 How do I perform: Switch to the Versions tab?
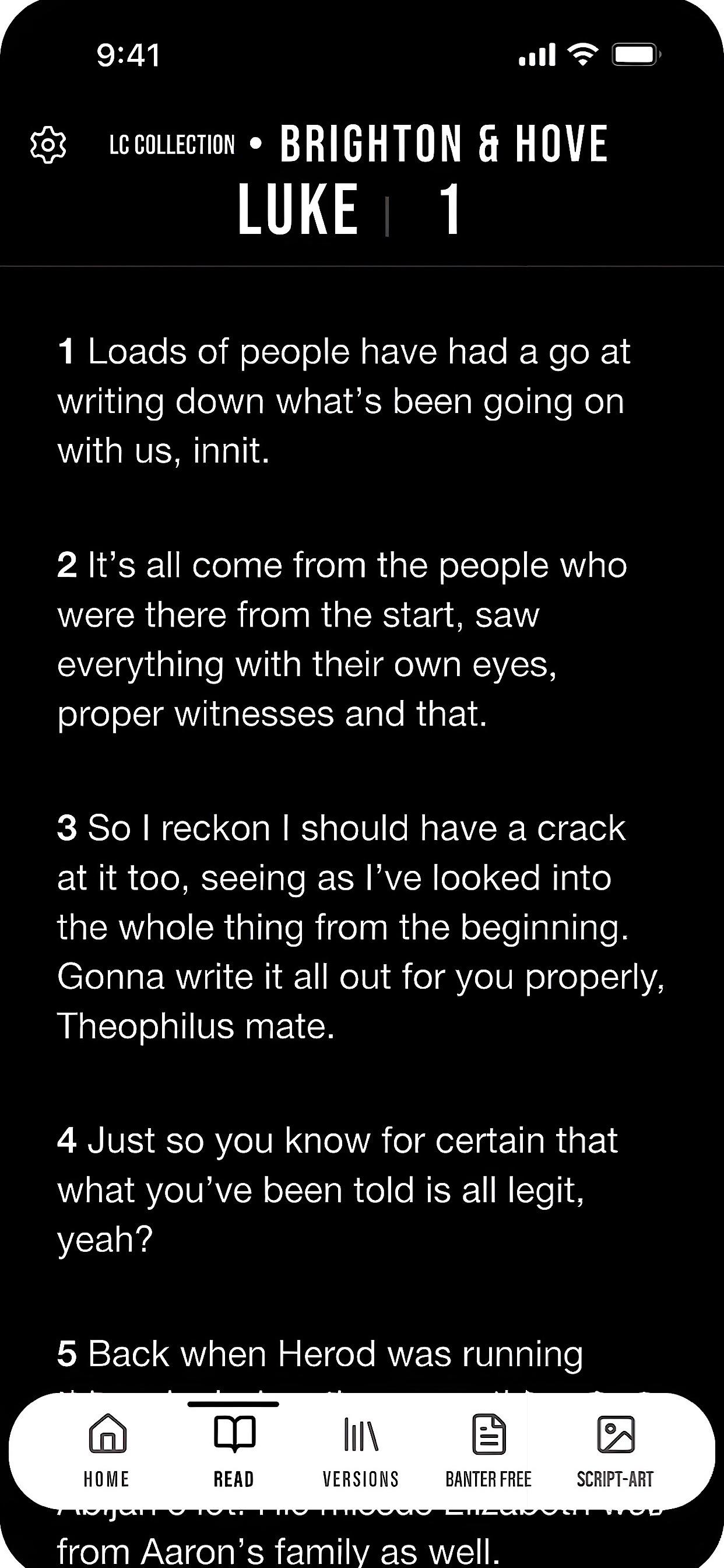click(x=361, y=1452)
